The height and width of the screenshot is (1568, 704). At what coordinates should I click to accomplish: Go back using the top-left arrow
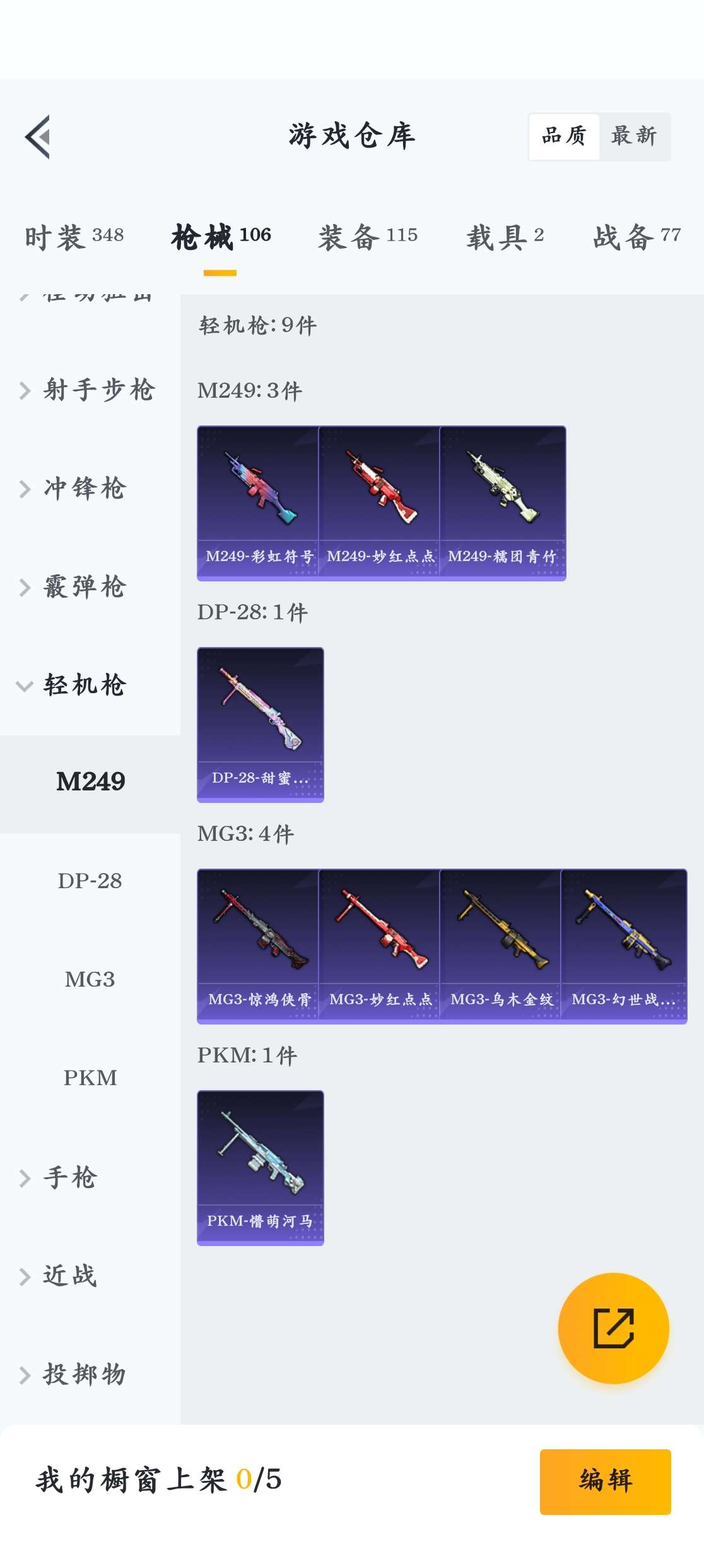[38, 136]
